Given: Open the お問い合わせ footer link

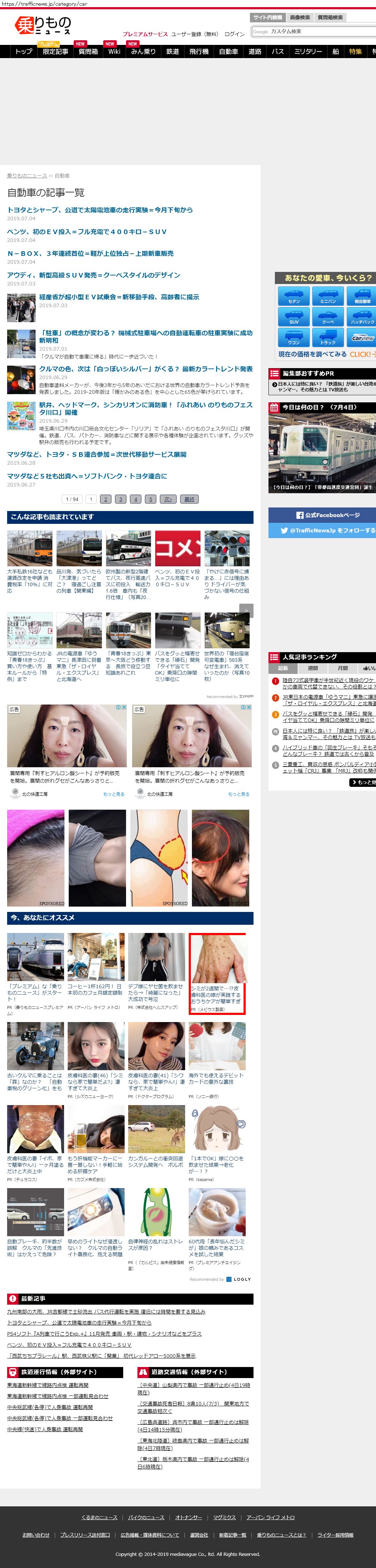Looking at the screenshot, I should click(x=36, y=1535).
